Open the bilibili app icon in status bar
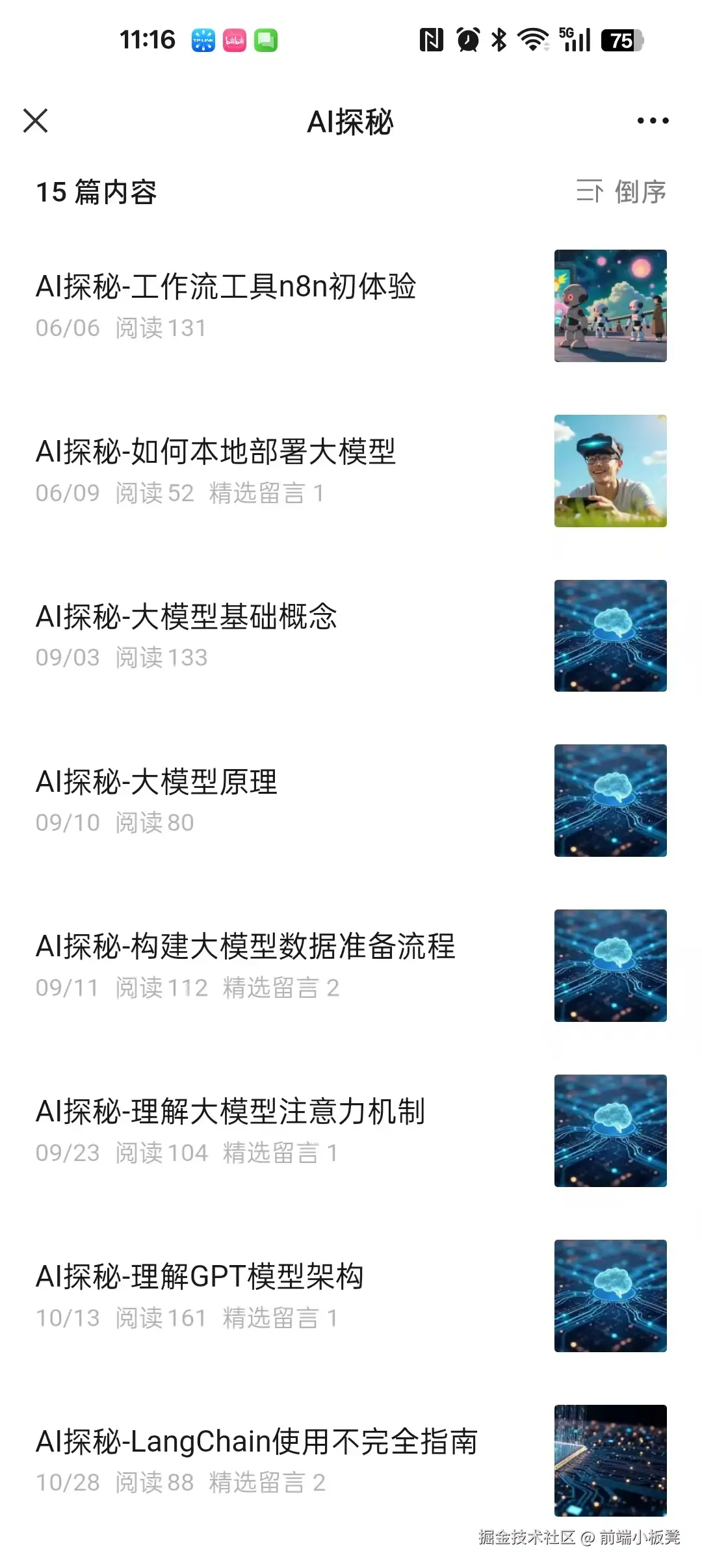Image resolution: width=702 pixels, height=1568 pixels. (235, 40)
